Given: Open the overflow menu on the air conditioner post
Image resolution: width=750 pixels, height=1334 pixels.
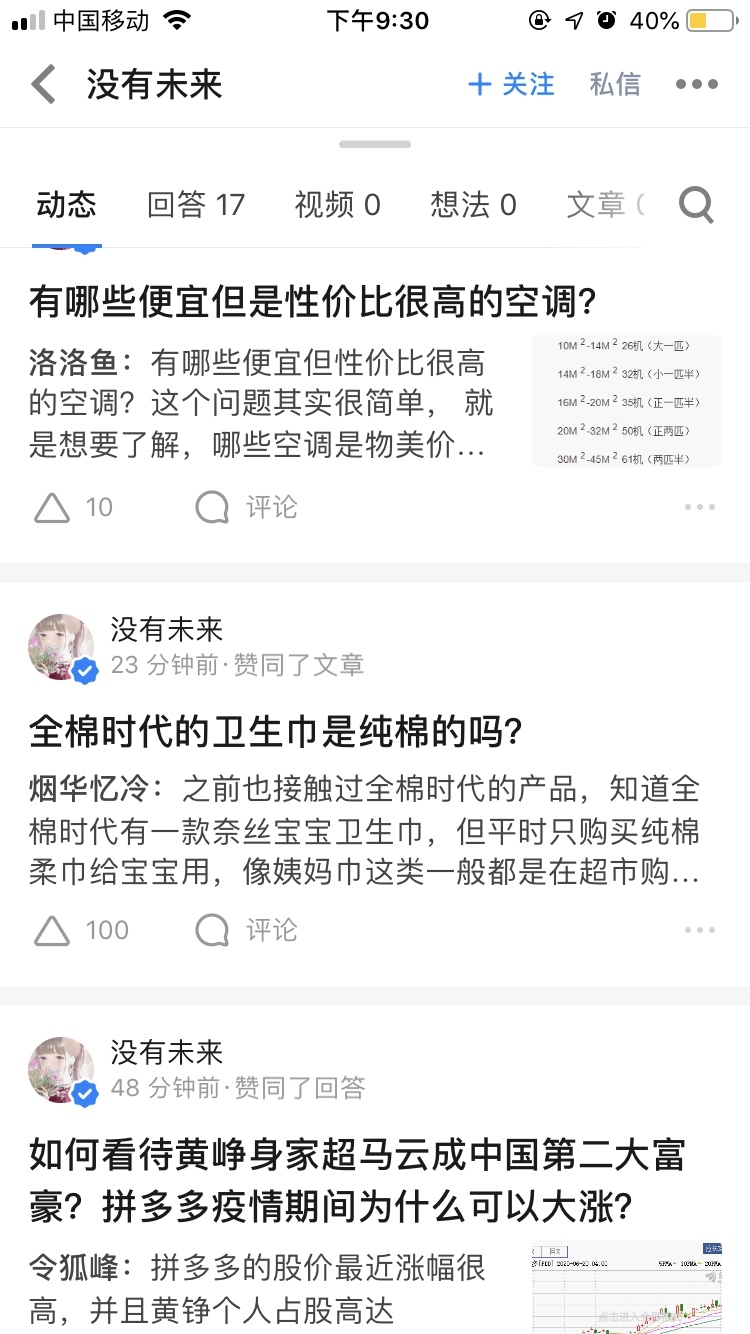Looking at the screenshot, I should (698, 507).
